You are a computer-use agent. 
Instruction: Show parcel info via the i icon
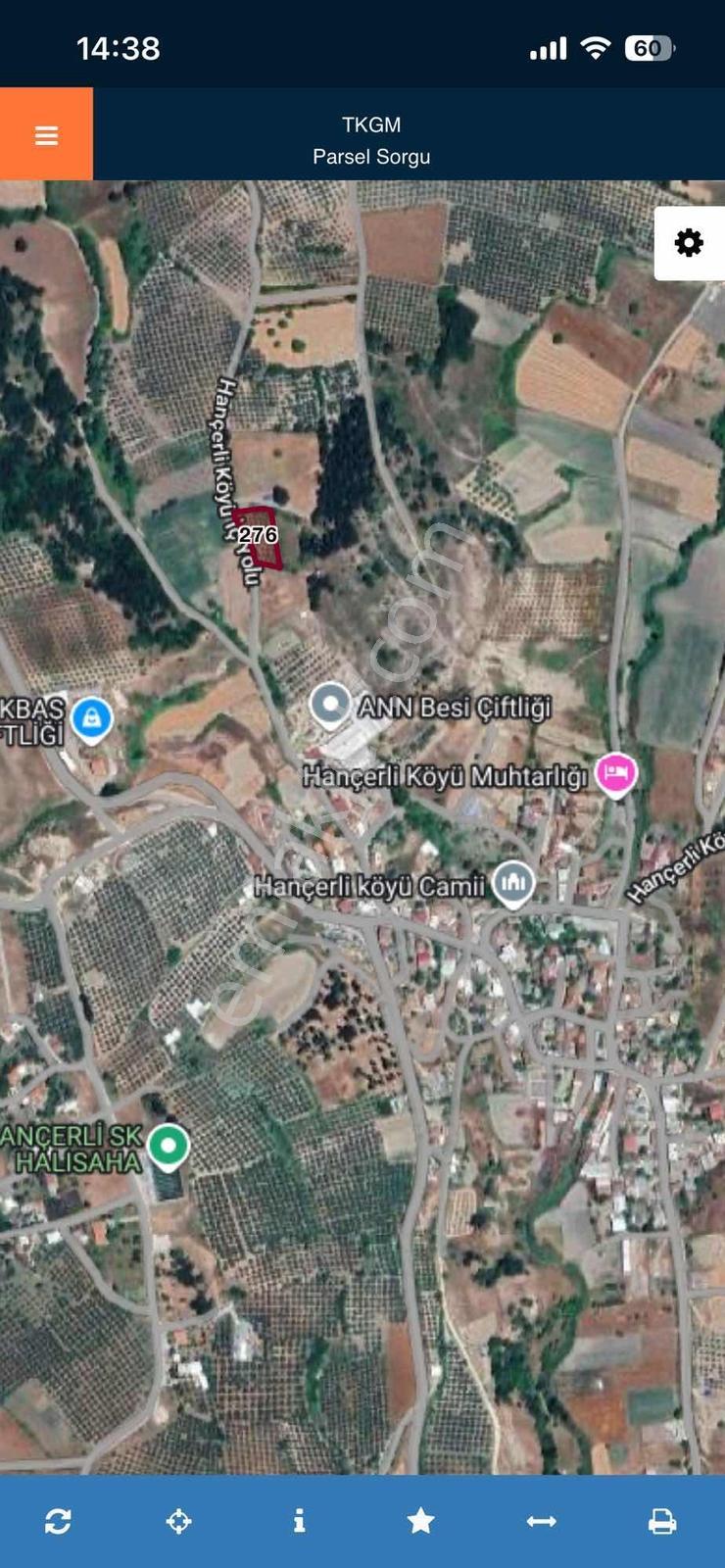(300, 1521)
